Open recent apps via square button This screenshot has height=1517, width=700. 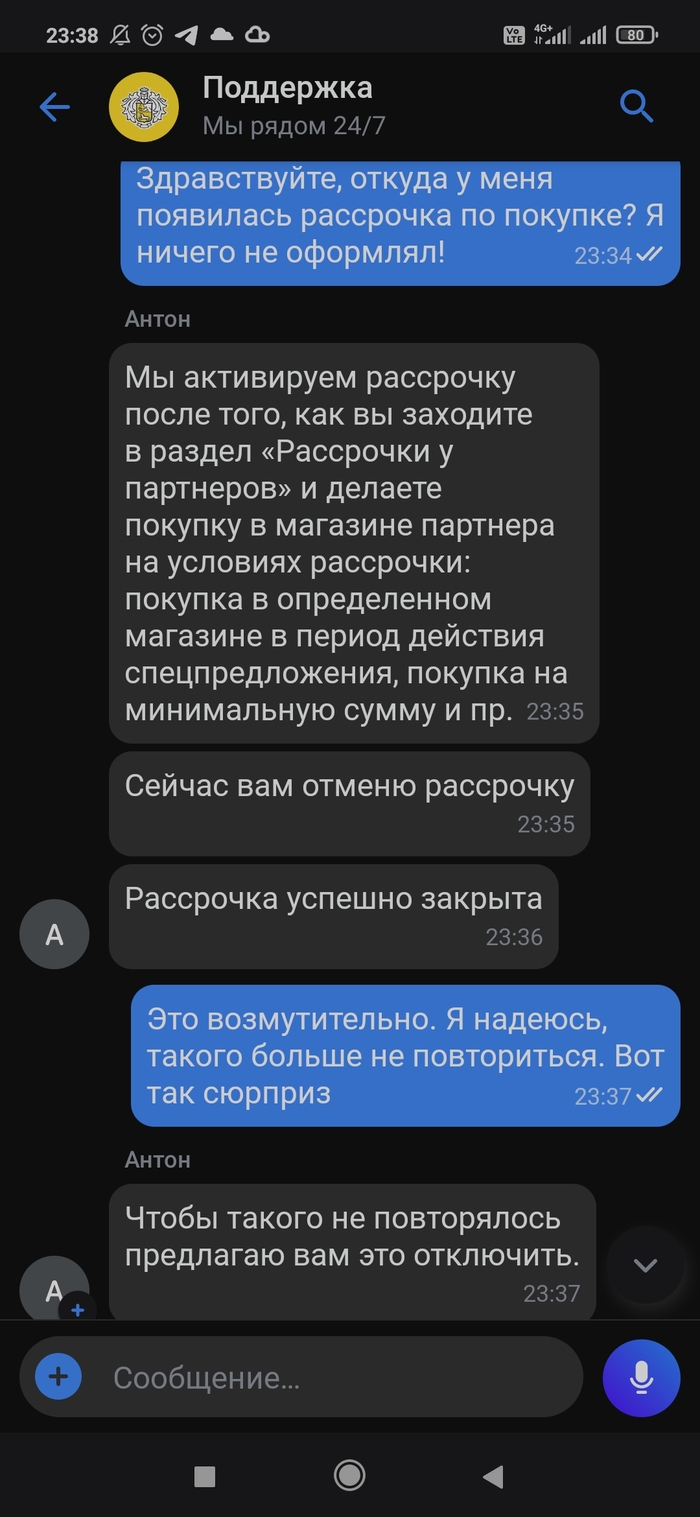pyautogui.click(x=205, y=1476)
